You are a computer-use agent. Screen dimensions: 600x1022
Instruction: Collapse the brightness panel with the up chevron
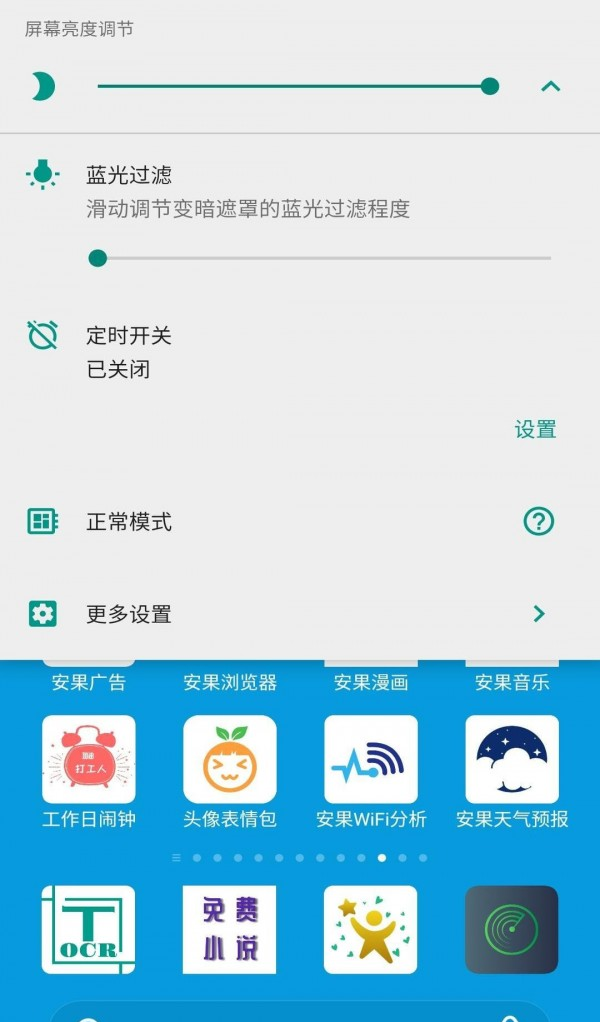pyautogui.click(x=550, y=87)
